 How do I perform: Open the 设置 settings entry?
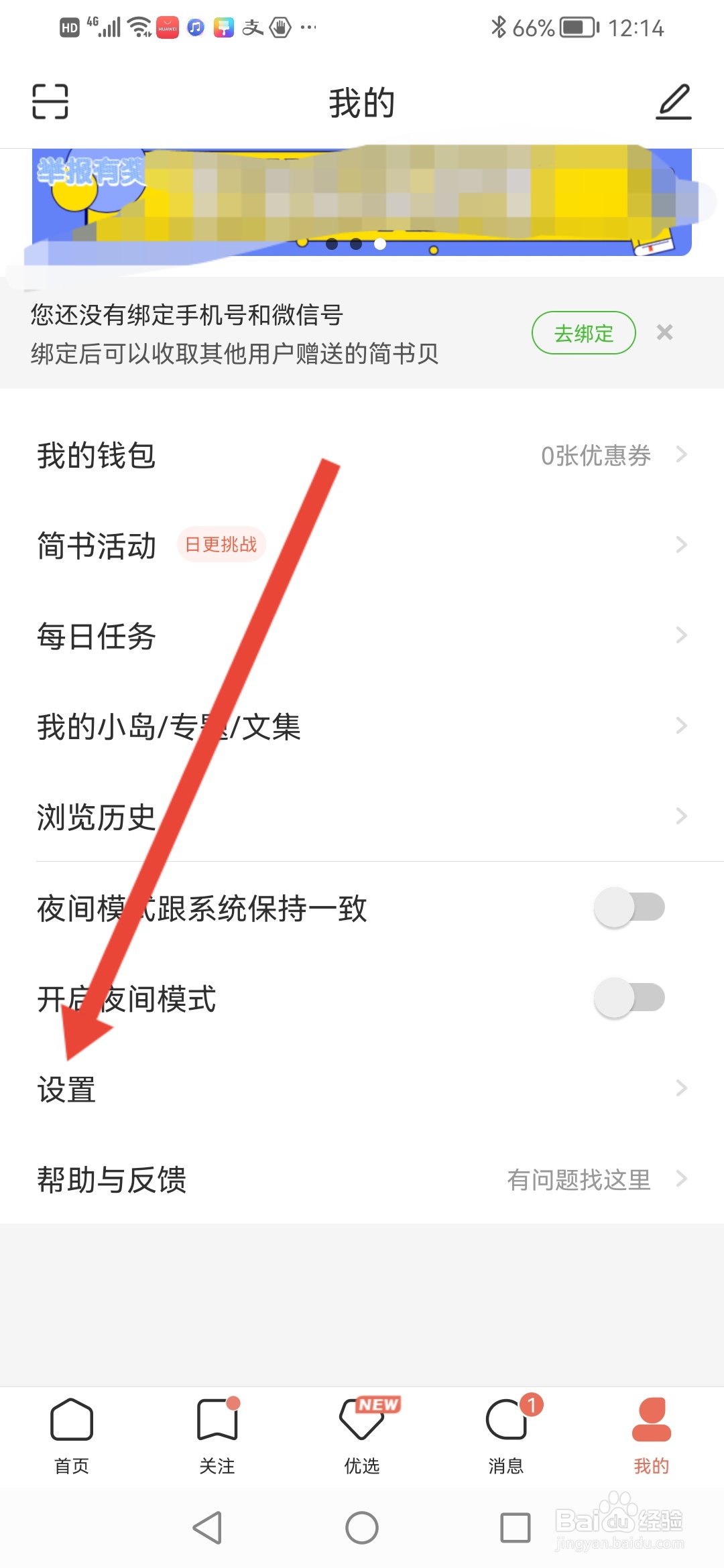[x=362, y=1088]
